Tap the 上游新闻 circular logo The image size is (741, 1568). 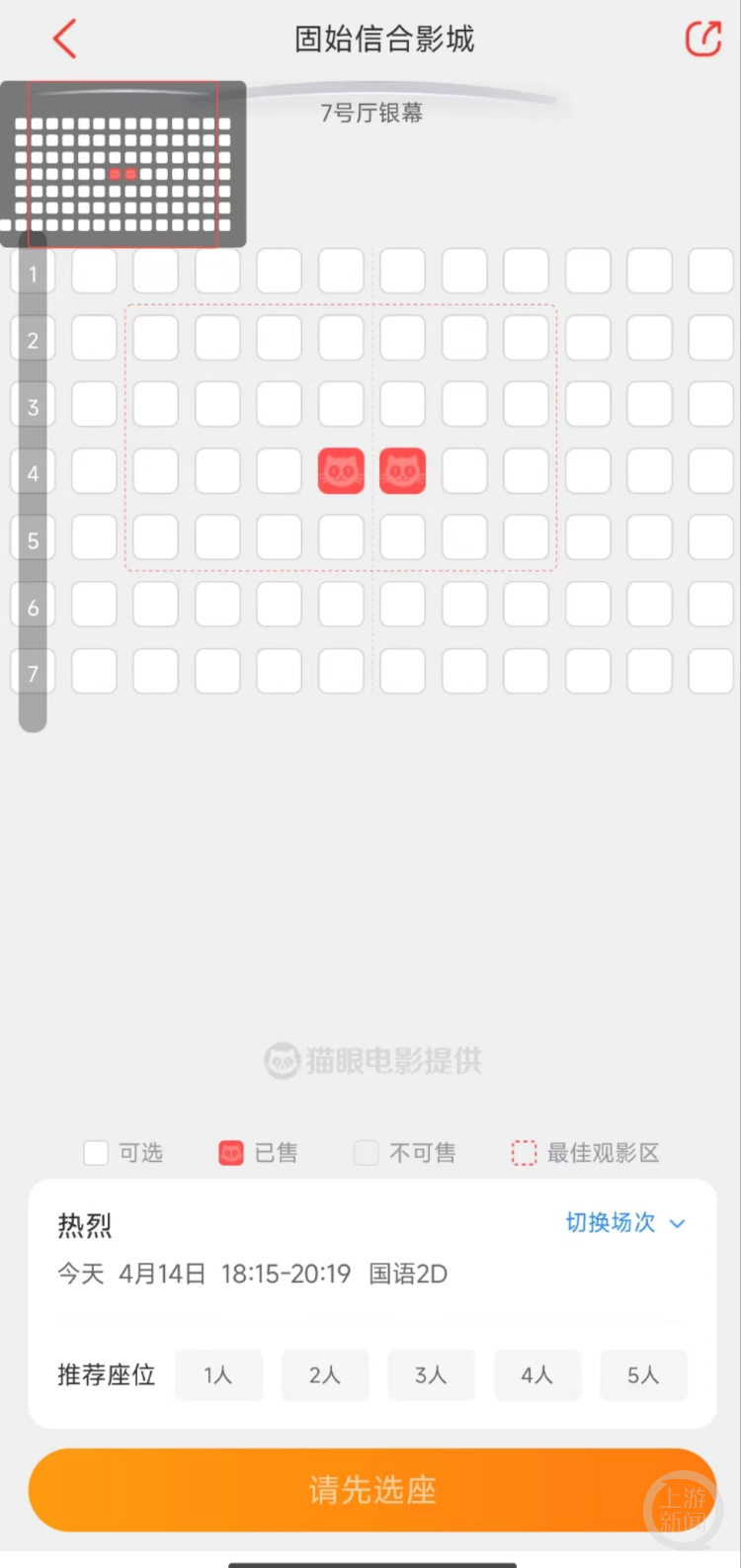pos(682,1506)
